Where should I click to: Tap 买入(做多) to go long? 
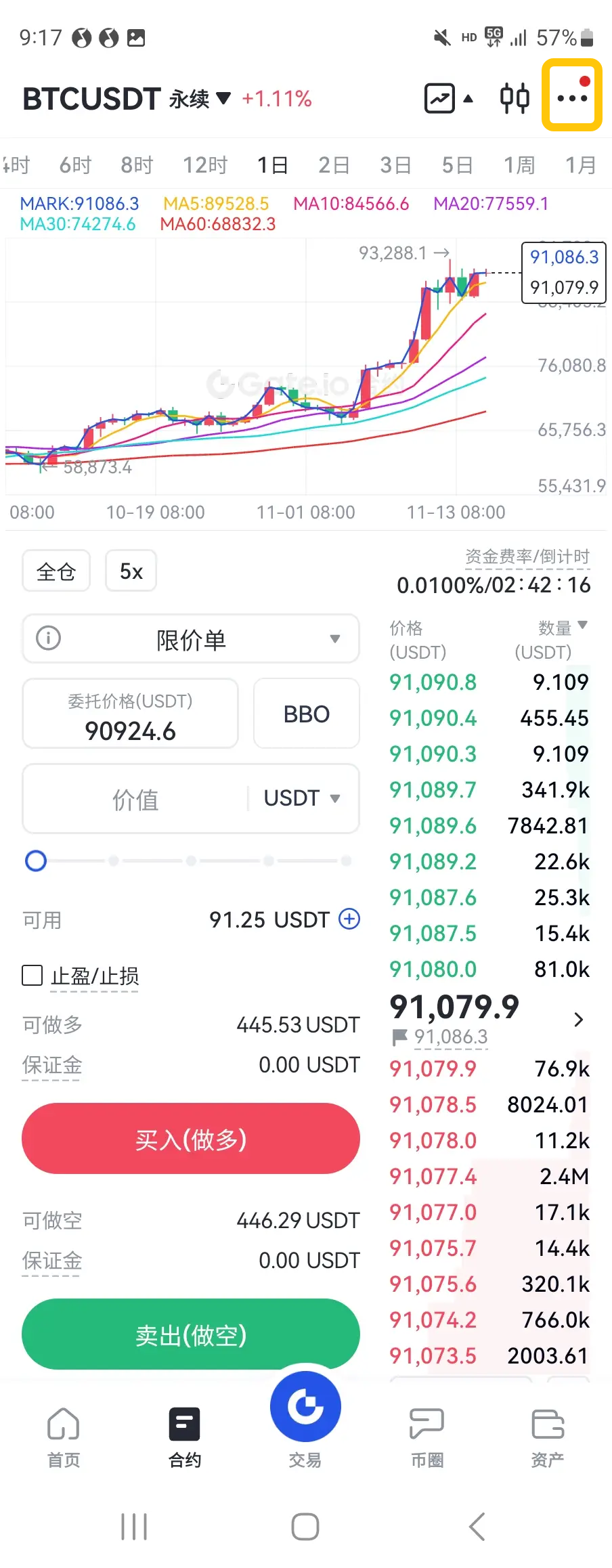(191, 1139)
